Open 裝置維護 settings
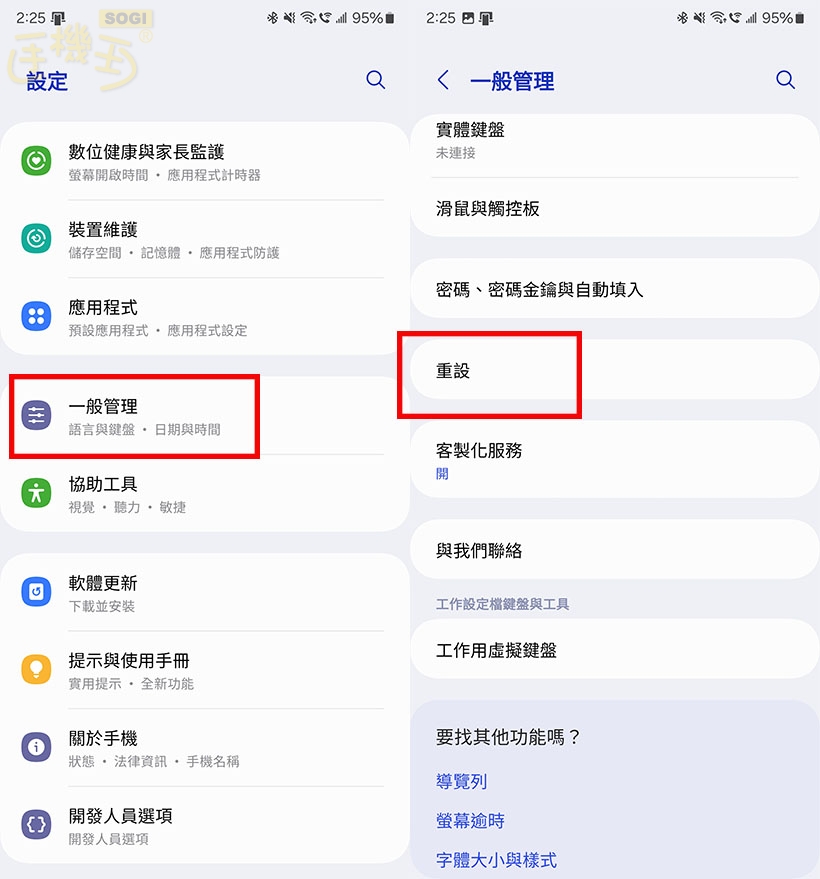The image size is (820, 879). click(204, 239)
